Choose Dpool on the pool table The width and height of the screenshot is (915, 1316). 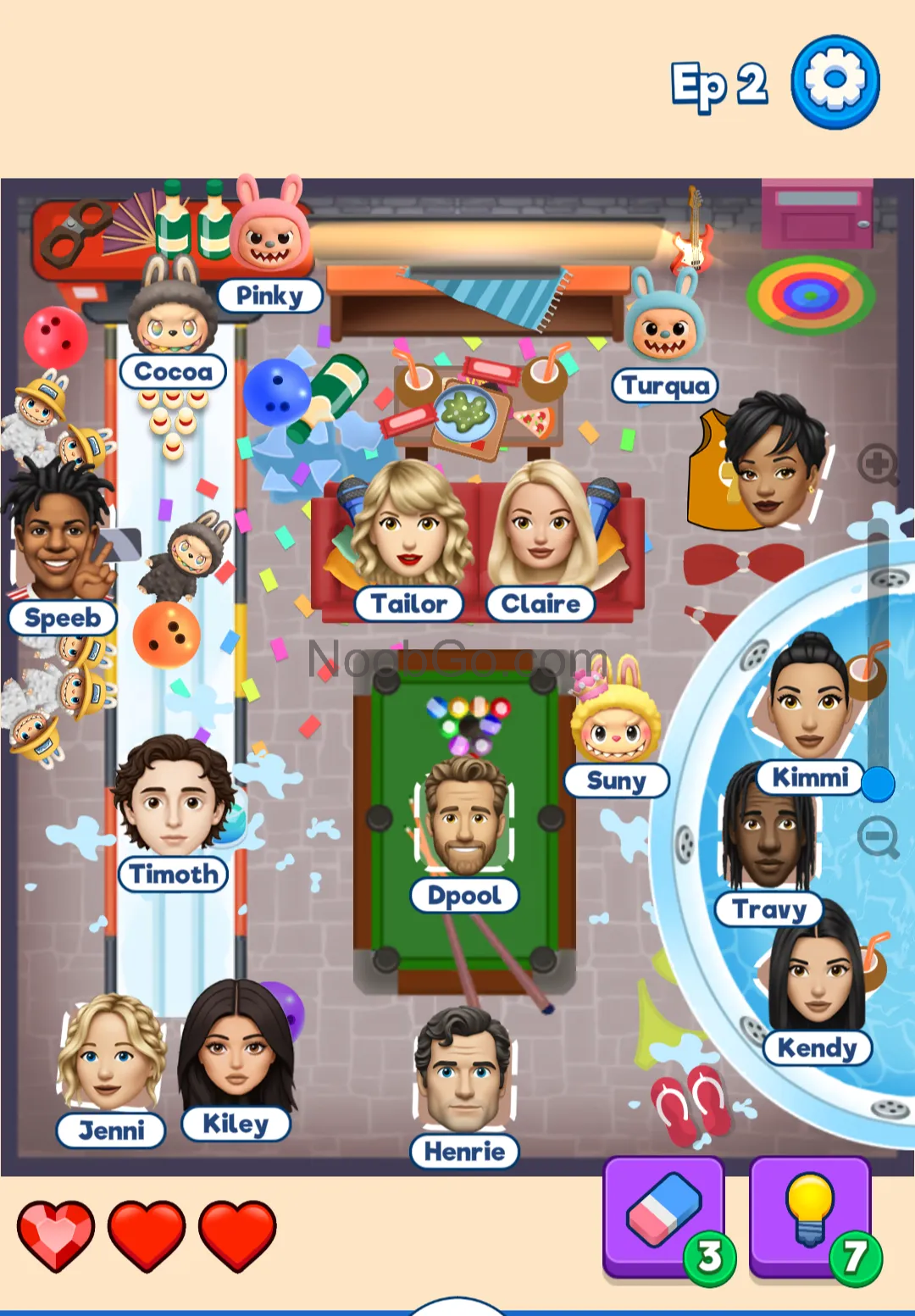[464, 819]
